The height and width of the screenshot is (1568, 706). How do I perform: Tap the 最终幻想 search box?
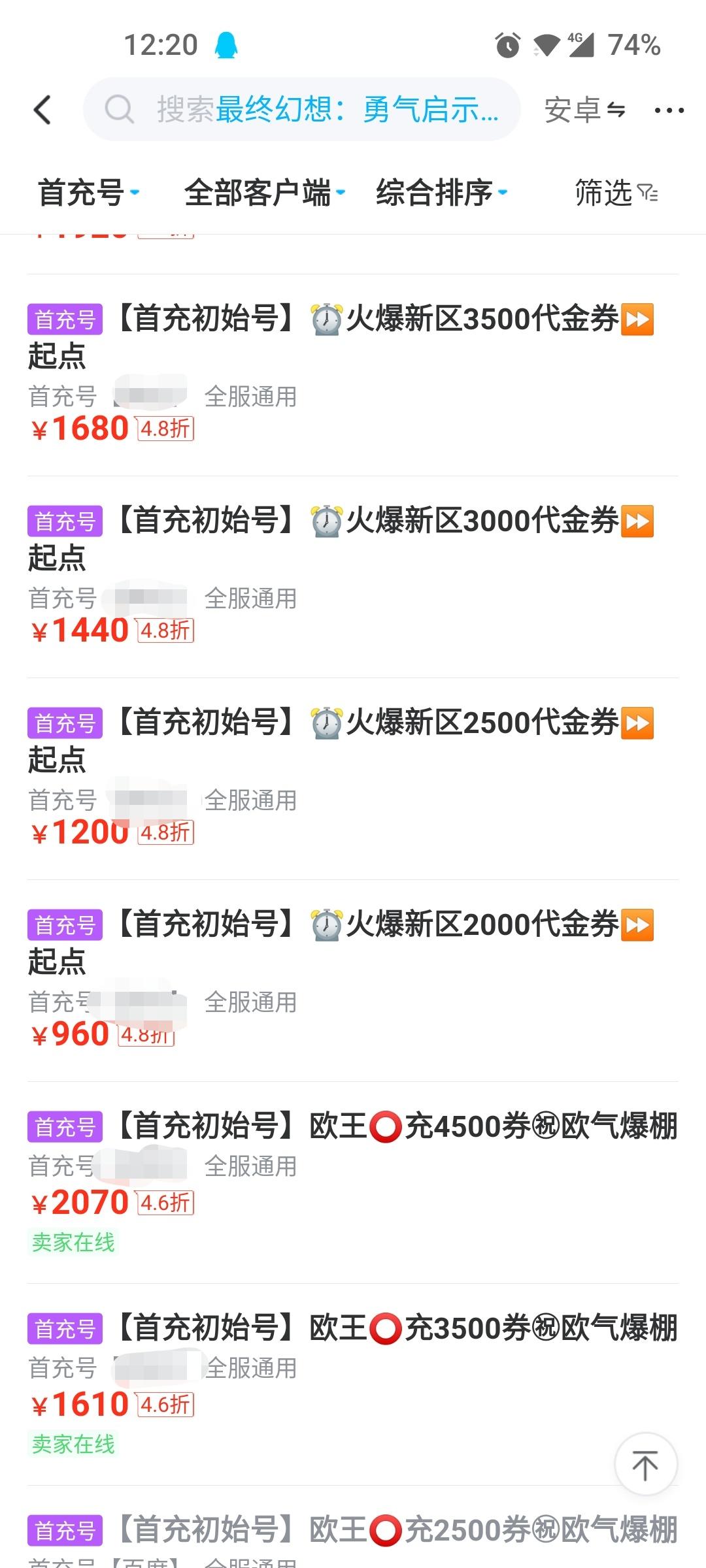click(302, 110)
